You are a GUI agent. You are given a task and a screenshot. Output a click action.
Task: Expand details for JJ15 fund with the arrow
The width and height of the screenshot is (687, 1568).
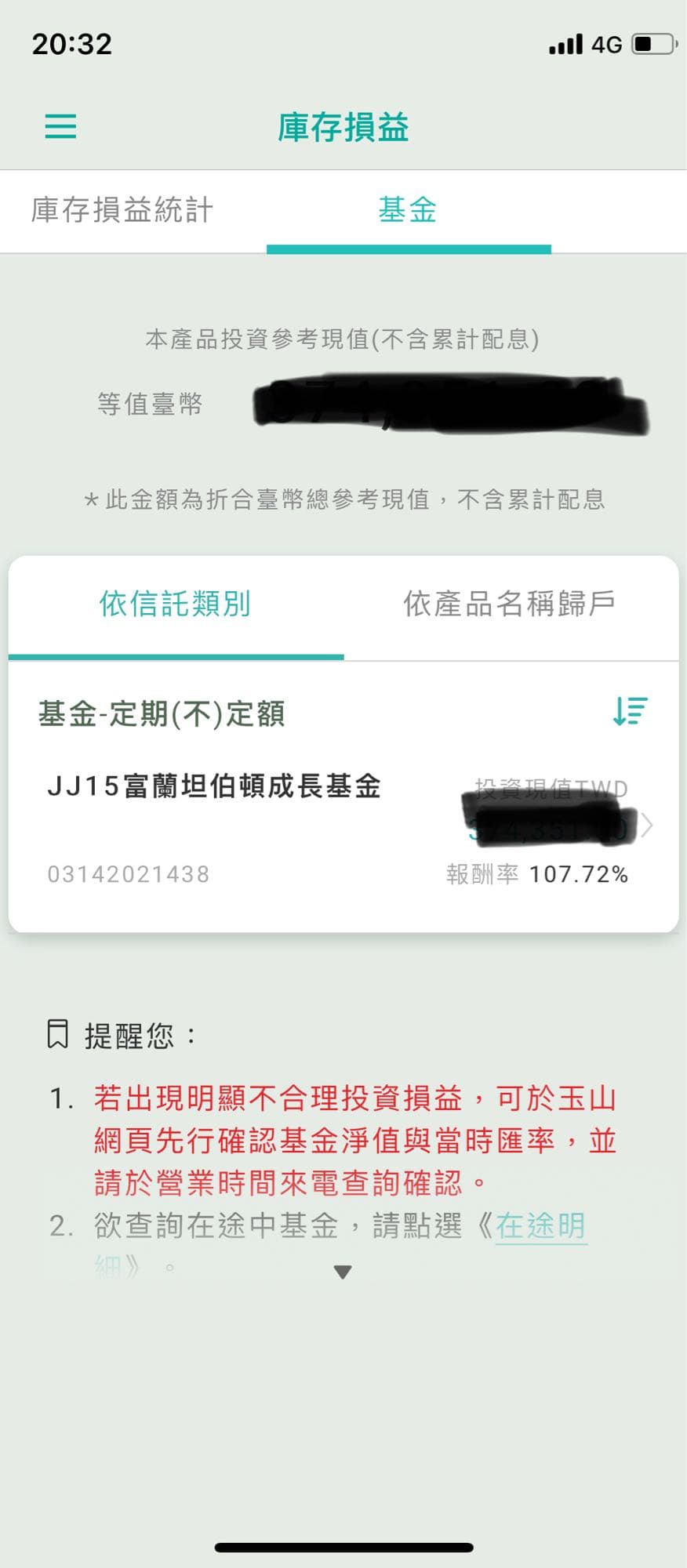[648, 826]
